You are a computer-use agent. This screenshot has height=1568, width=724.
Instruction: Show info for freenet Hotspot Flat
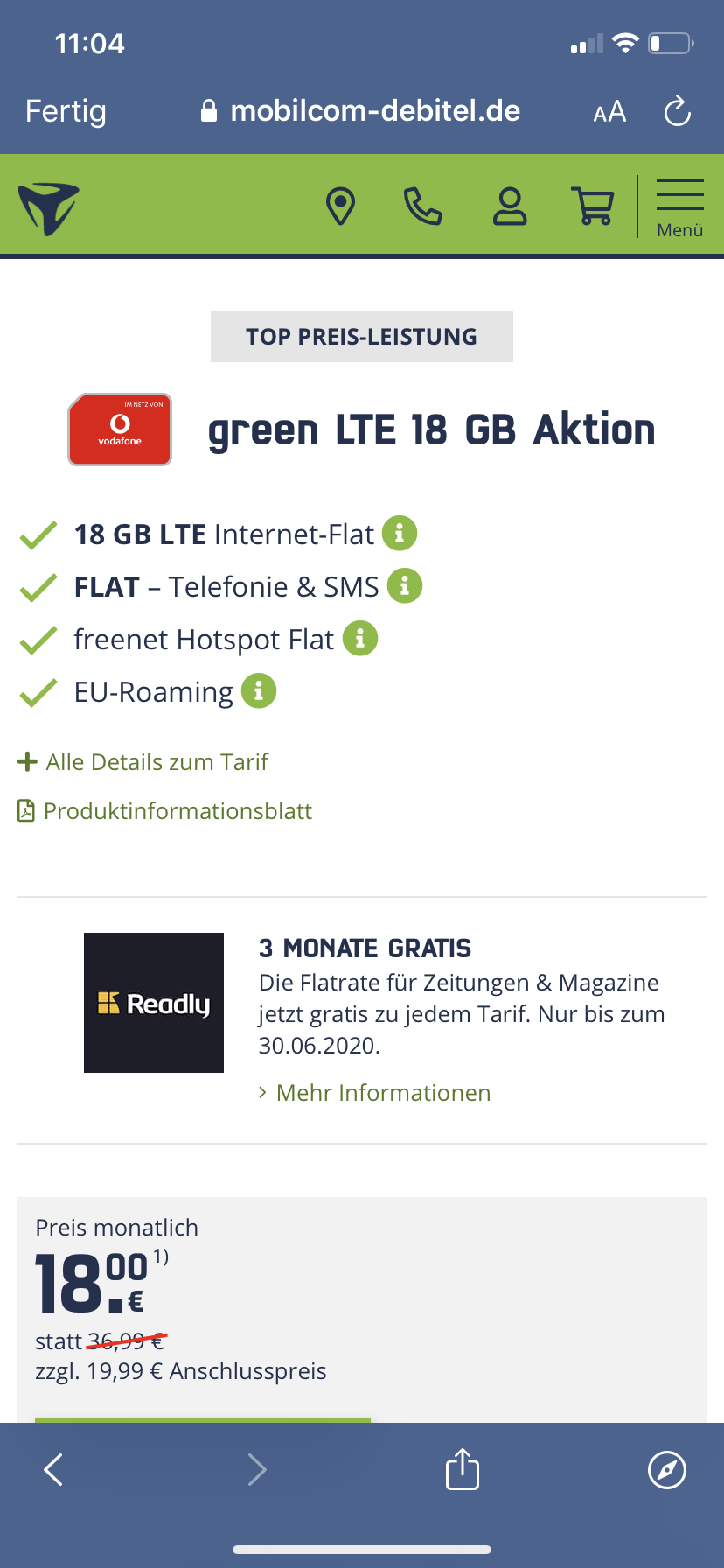360,638
